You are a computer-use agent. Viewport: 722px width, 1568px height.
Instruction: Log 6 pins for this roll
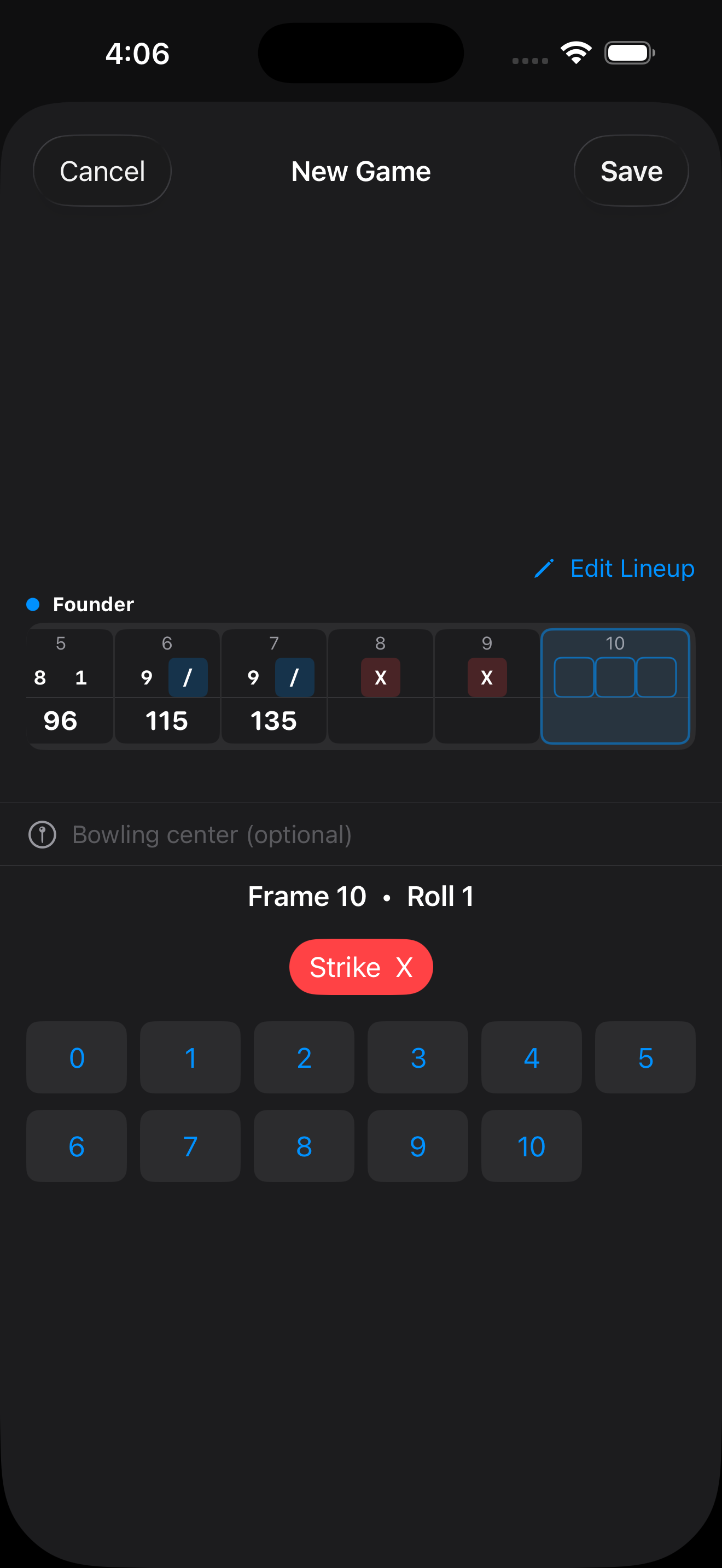tap(77, 1145)
